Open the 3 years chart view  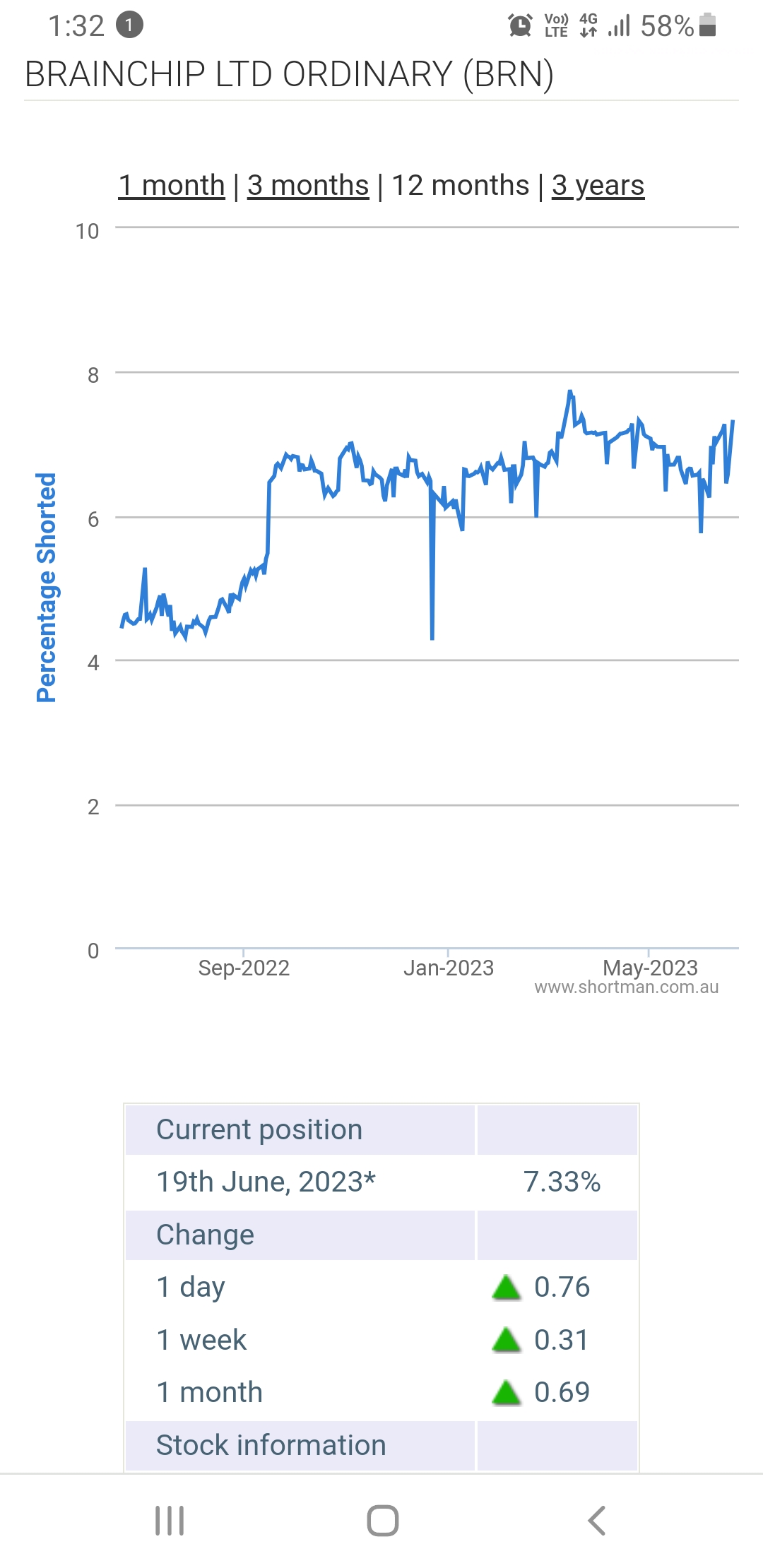[x=598, y=186]
